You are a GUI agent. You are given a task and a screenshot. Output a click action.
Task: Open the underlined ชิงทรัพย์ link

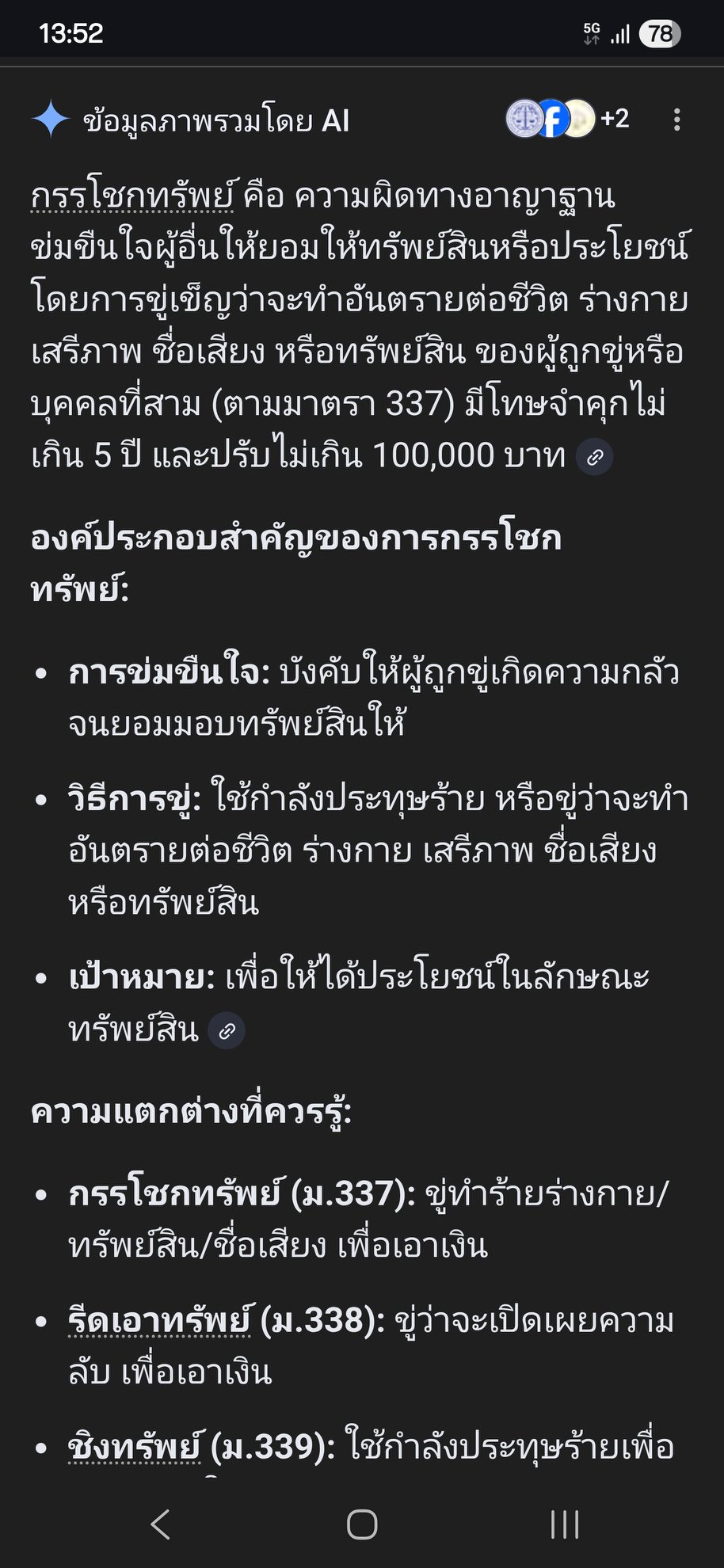coord(134,1446)
